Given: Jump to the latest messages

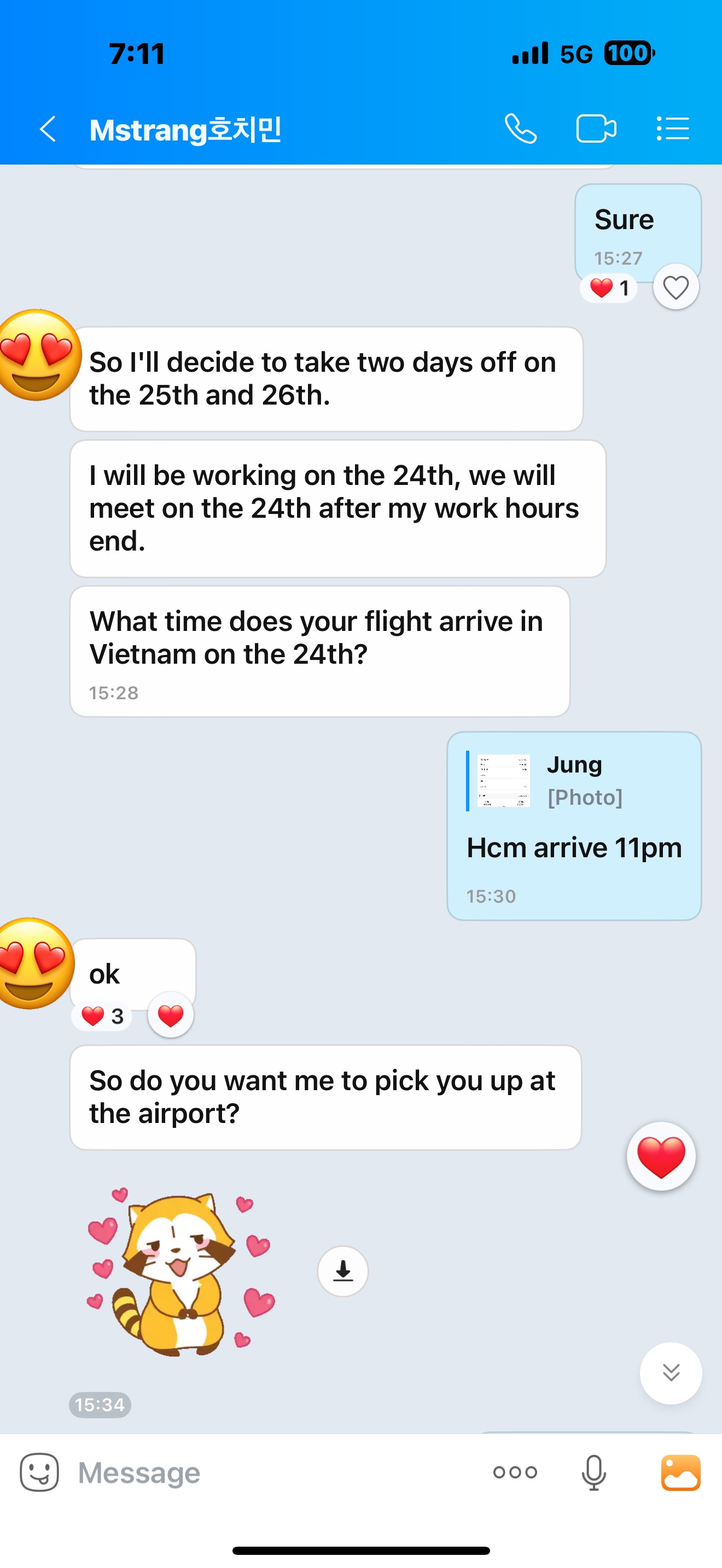Looking at the screenshot, I should pos(670,1373).
